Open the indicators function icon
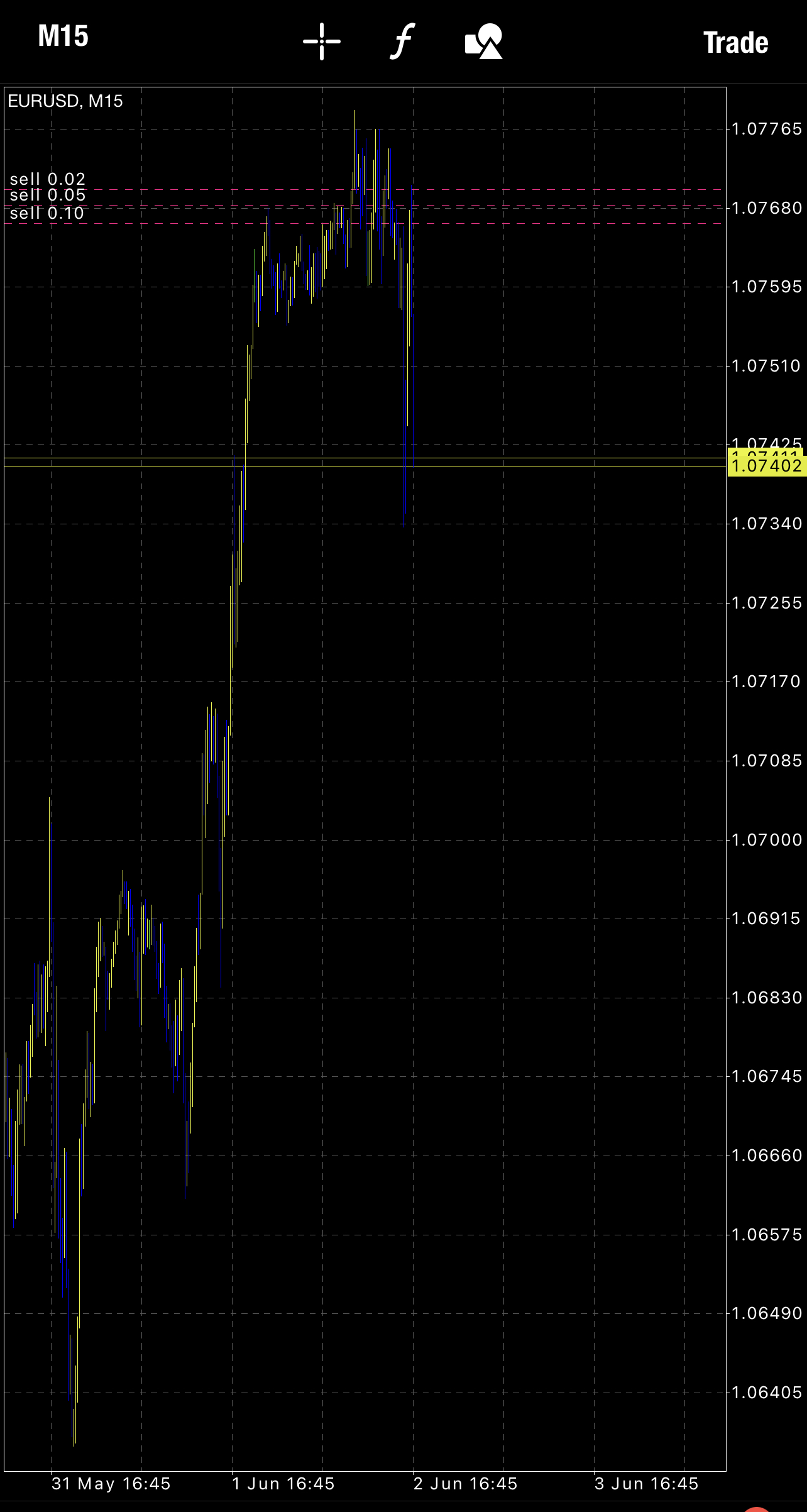Screen dimensions: 807x1512 click(x=402, y=41)
